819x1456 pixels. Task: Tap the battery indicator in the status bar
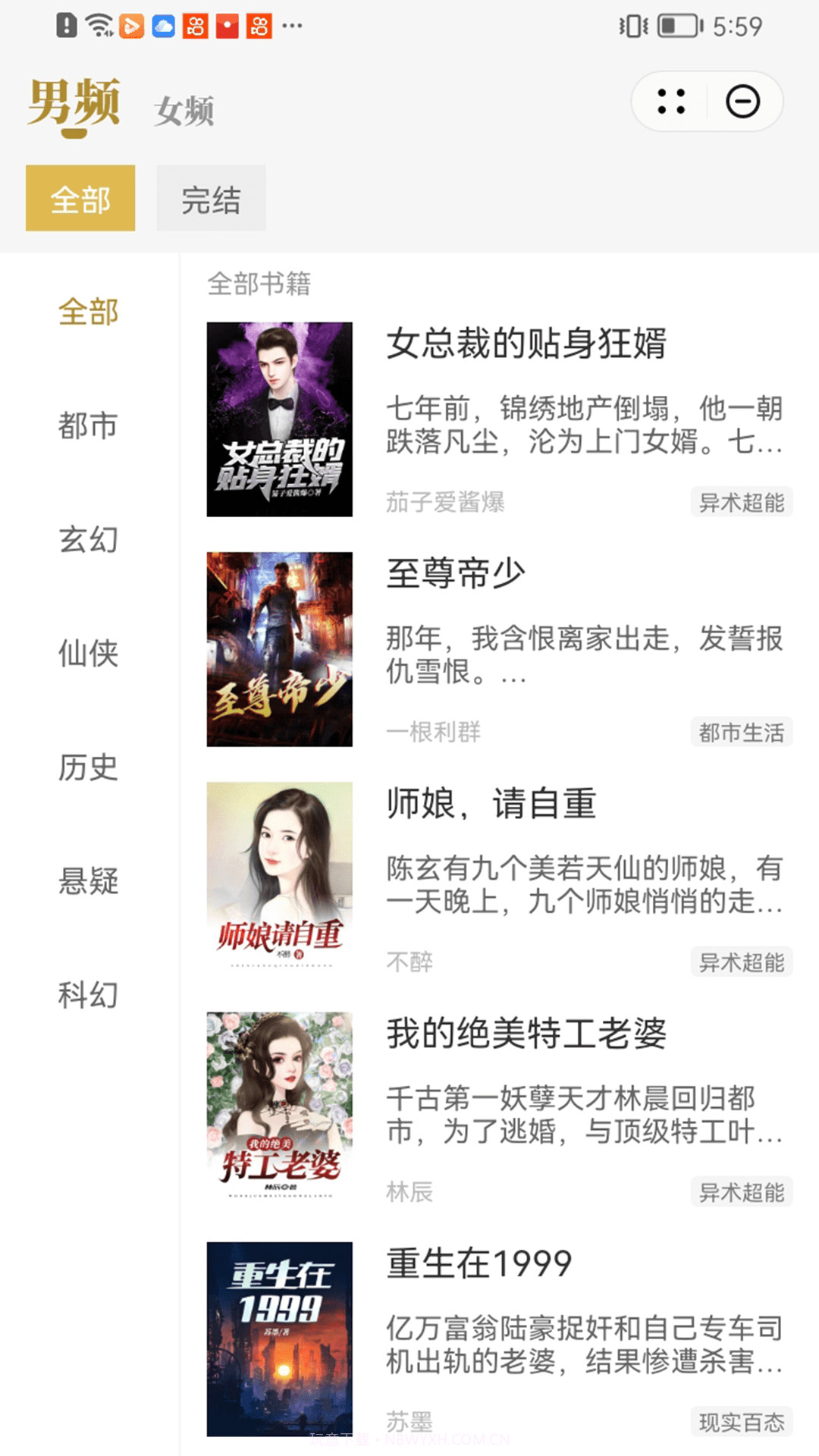(x=673, y=25)
